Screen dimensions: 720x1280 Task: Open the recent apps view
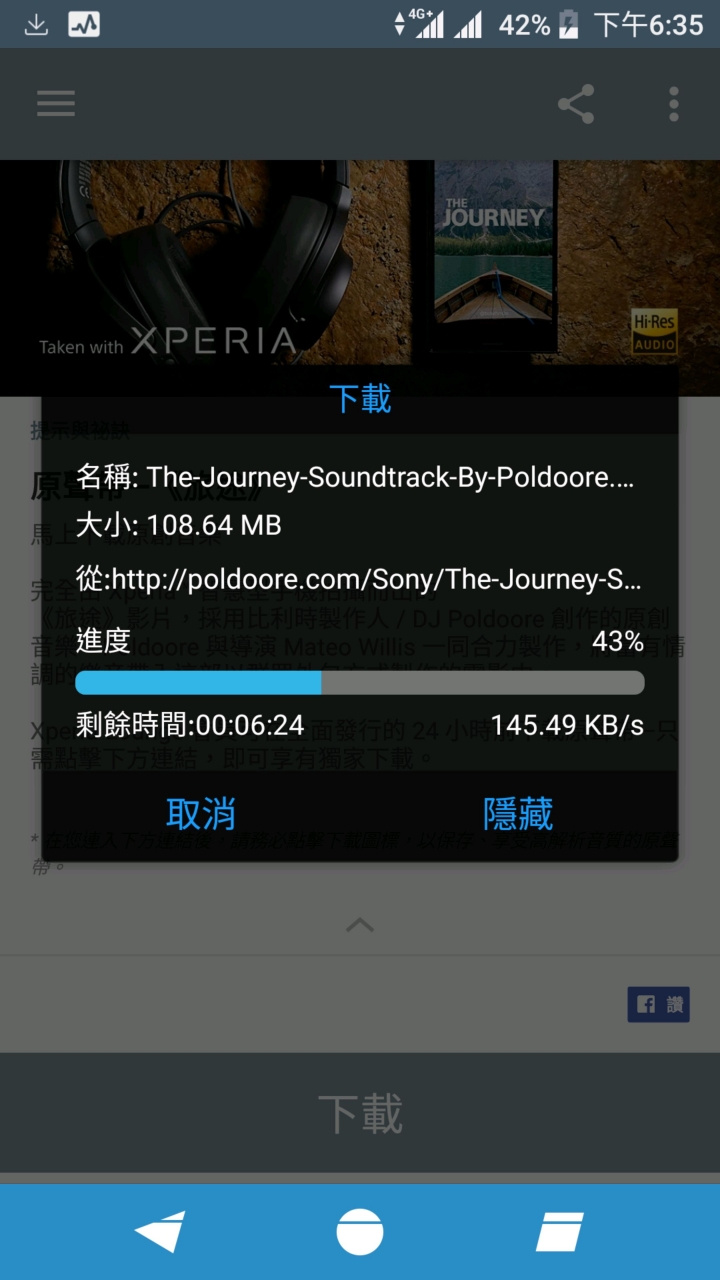point(560,1232)
